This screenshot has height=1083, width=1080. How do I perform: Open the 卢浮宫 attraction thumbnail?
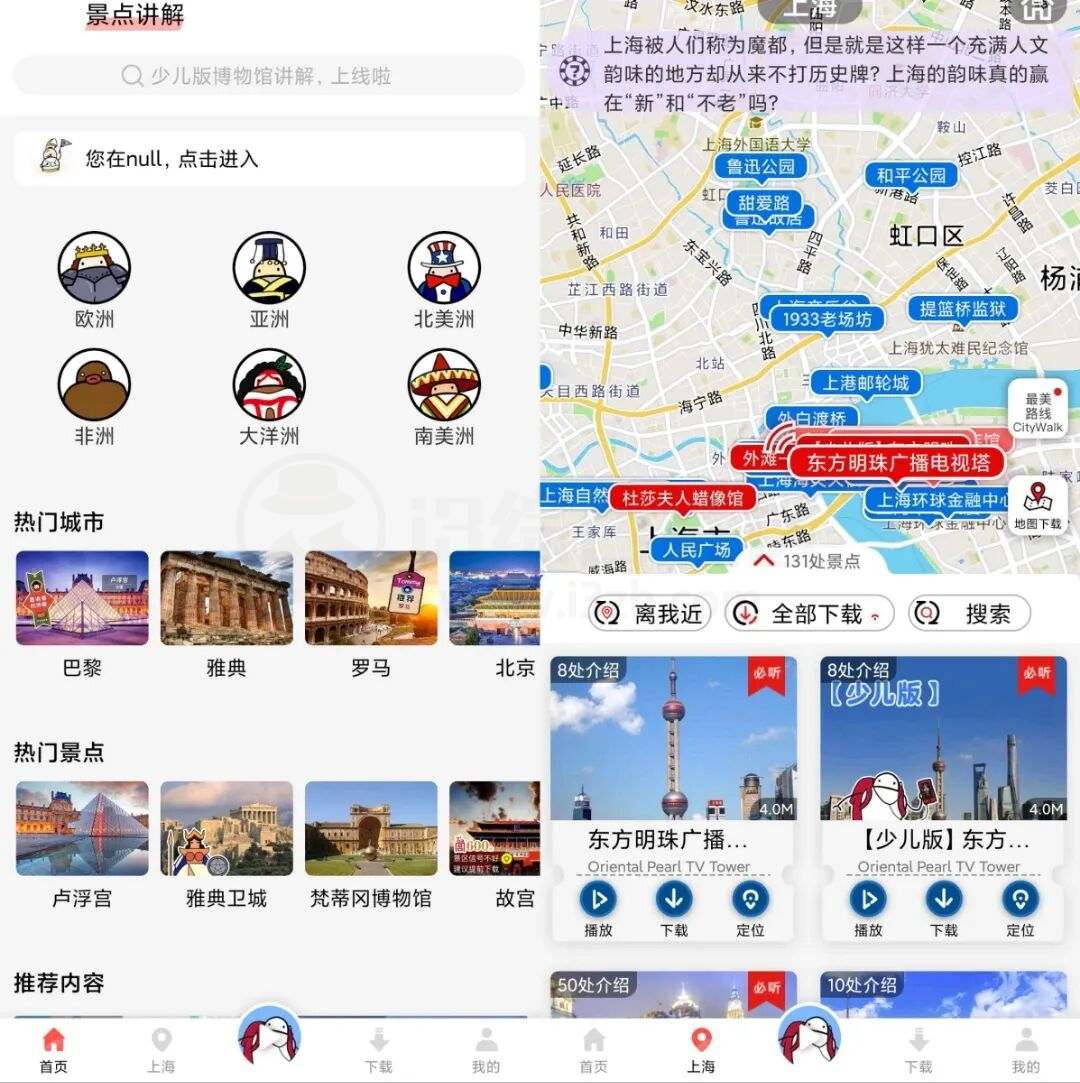point(81,827)
